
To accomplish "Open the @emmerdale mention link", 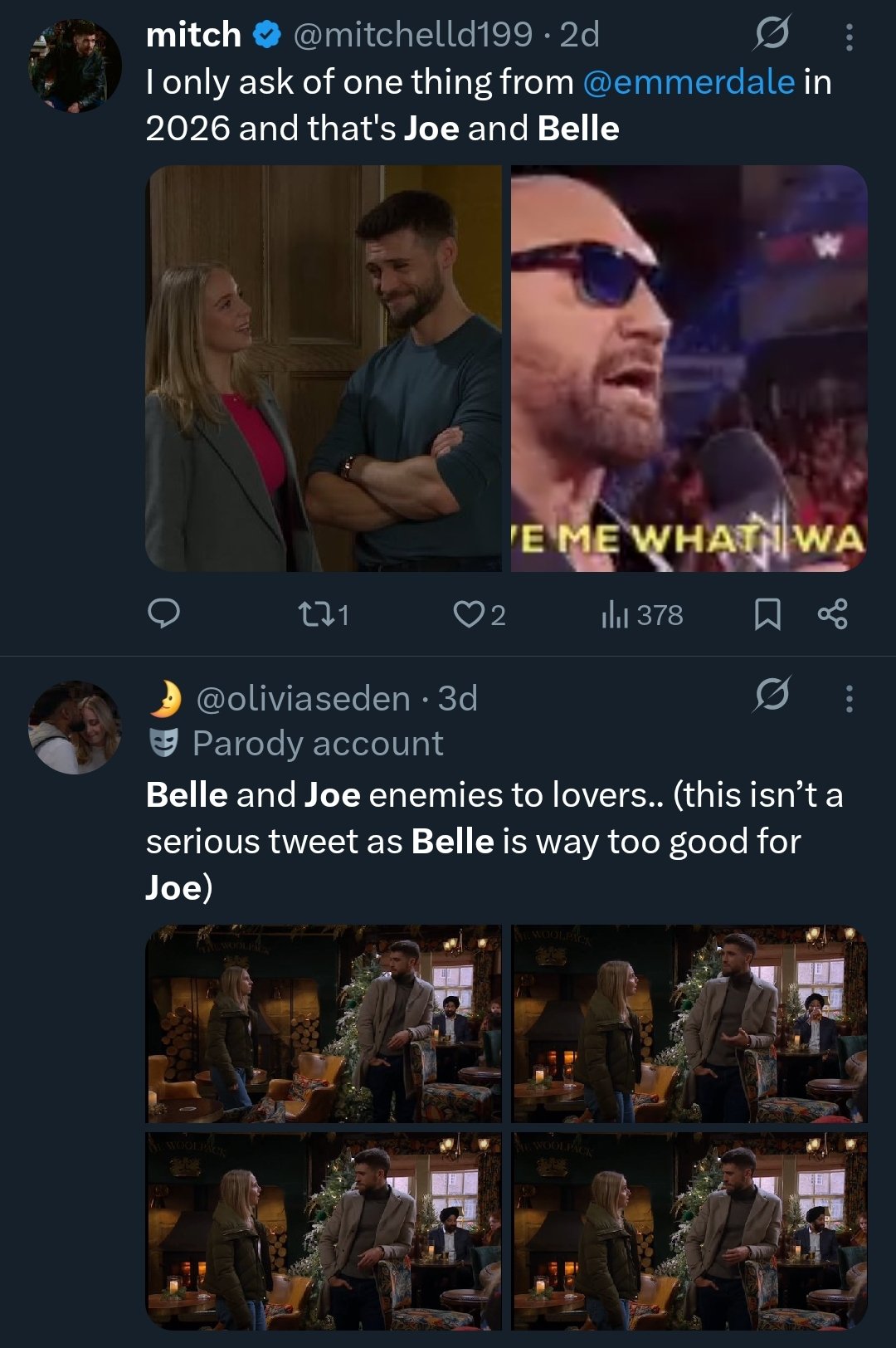I will click(689, 82).
